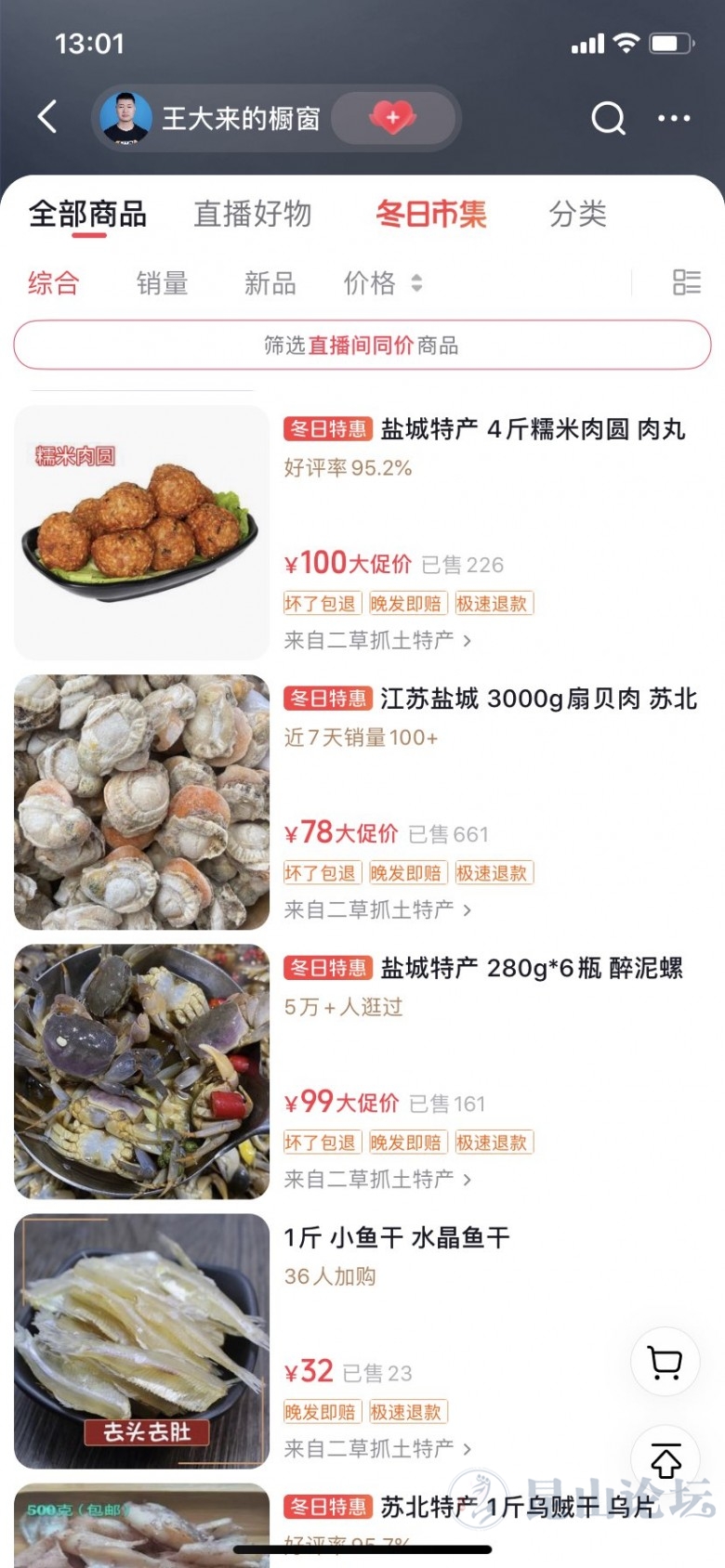Open the search icon

(x=608, y=118)
